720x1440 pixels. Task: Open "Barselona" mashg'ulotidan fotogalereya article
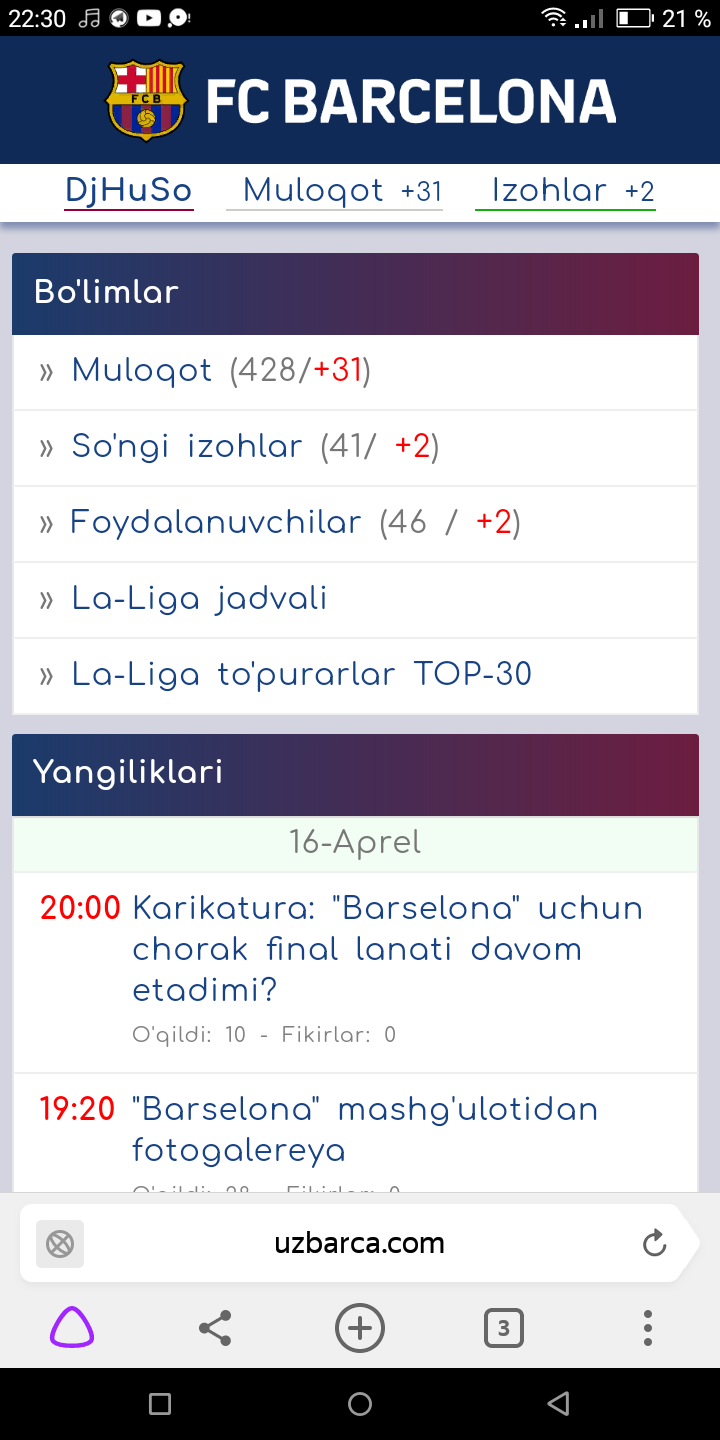click(x=365, y=1130)
